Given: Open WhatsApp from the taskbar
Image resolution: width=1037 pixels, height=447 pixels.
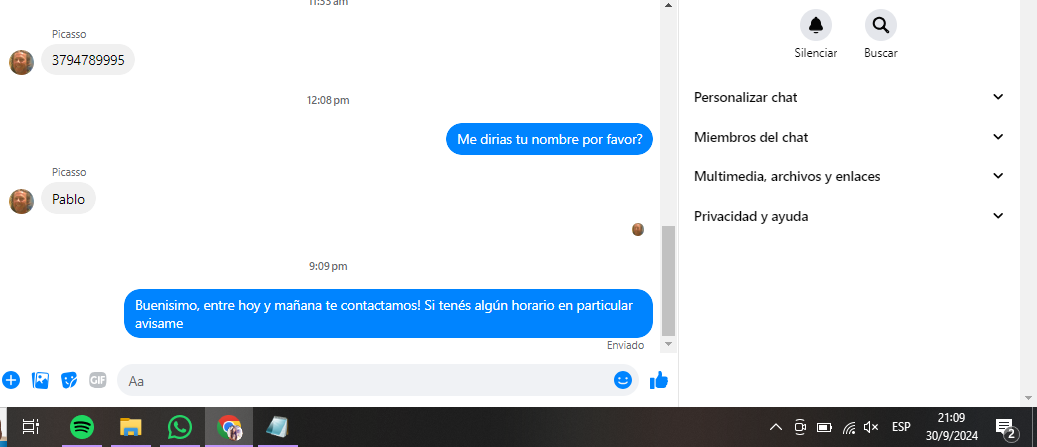Looking at the screenshot, I should tap(179, 427).
